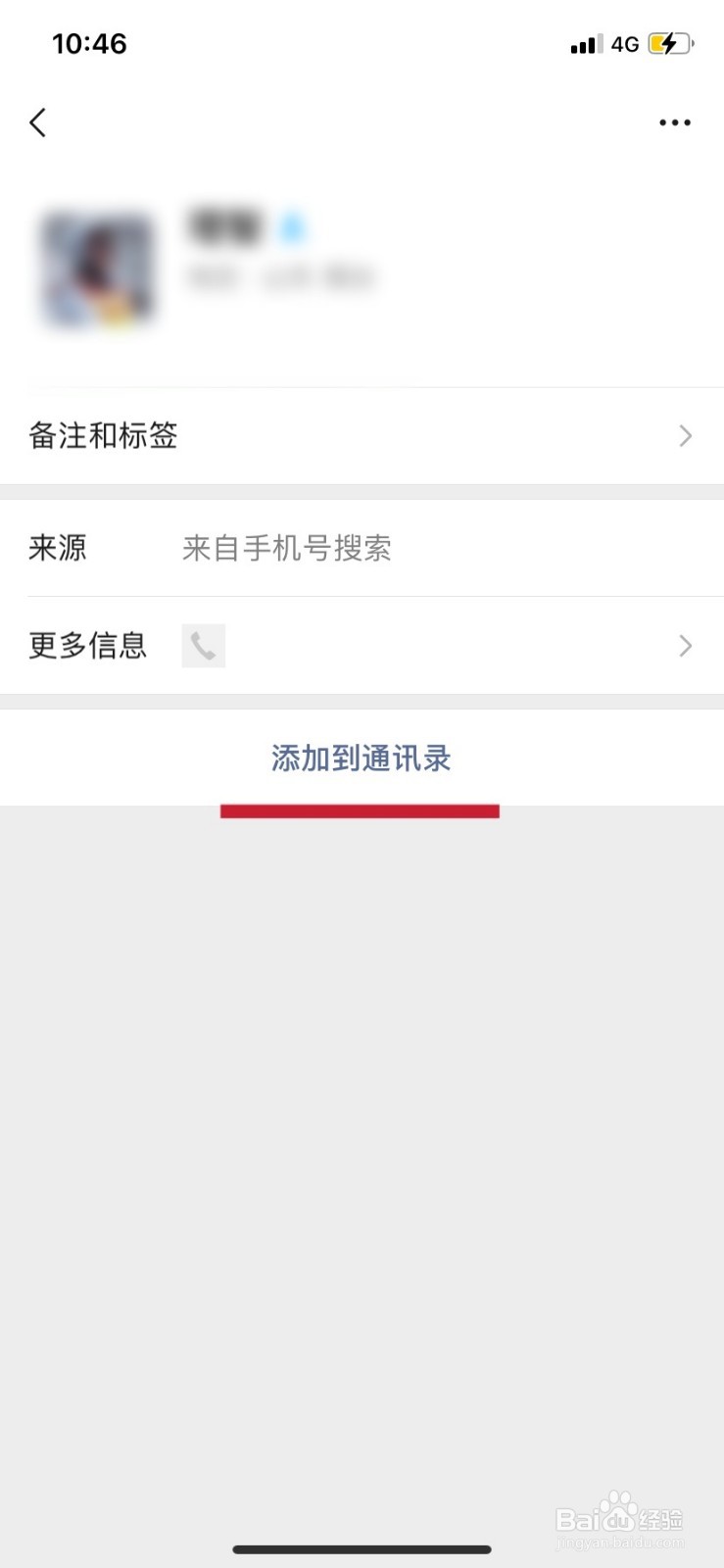This screenshot has width=724, height=1568.
Task: Tap 添加到通讯录 to add contact
Action: pyautogui.click(x=361, y=759)
